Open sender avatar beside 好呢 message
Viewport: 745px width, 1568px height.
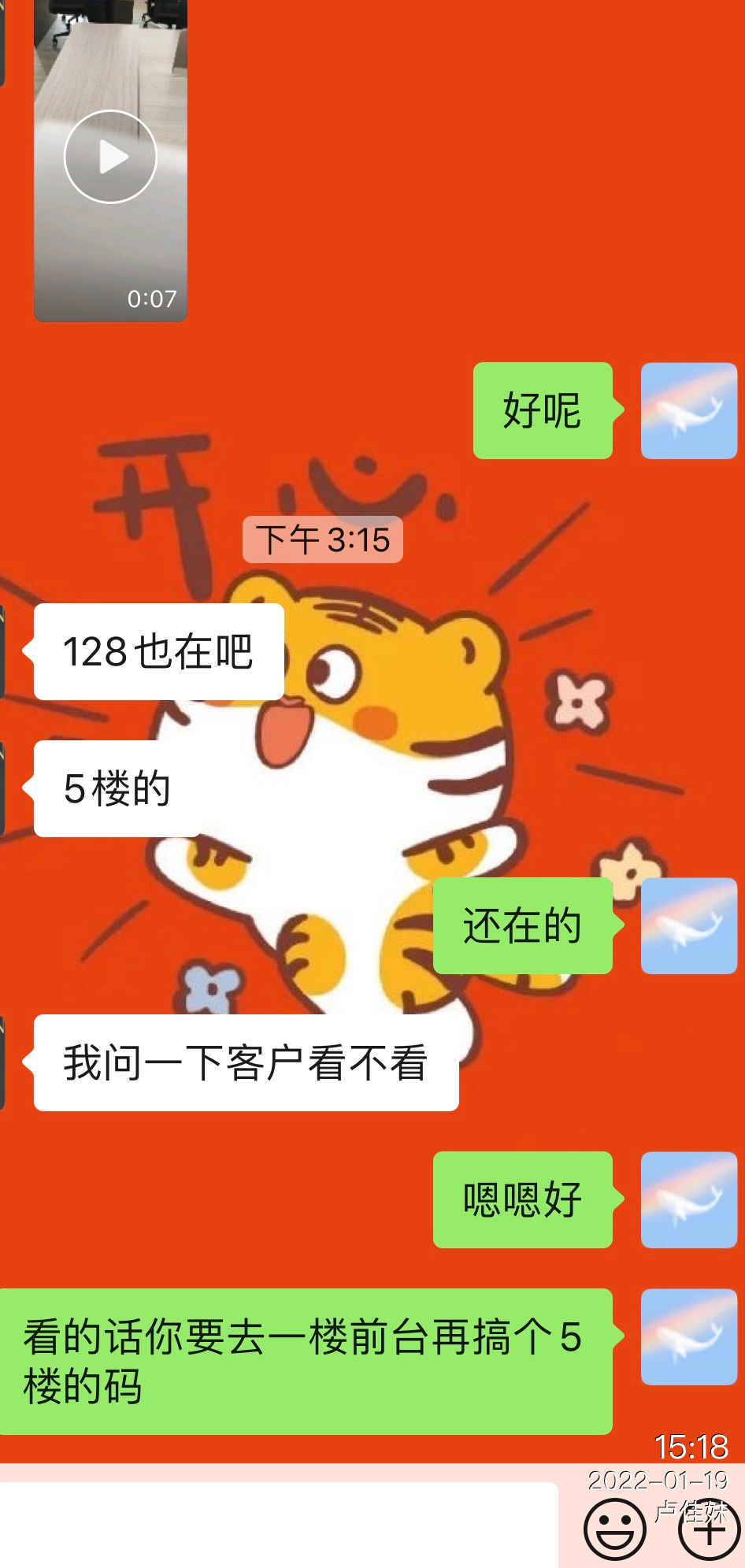(x=688, y=411)
